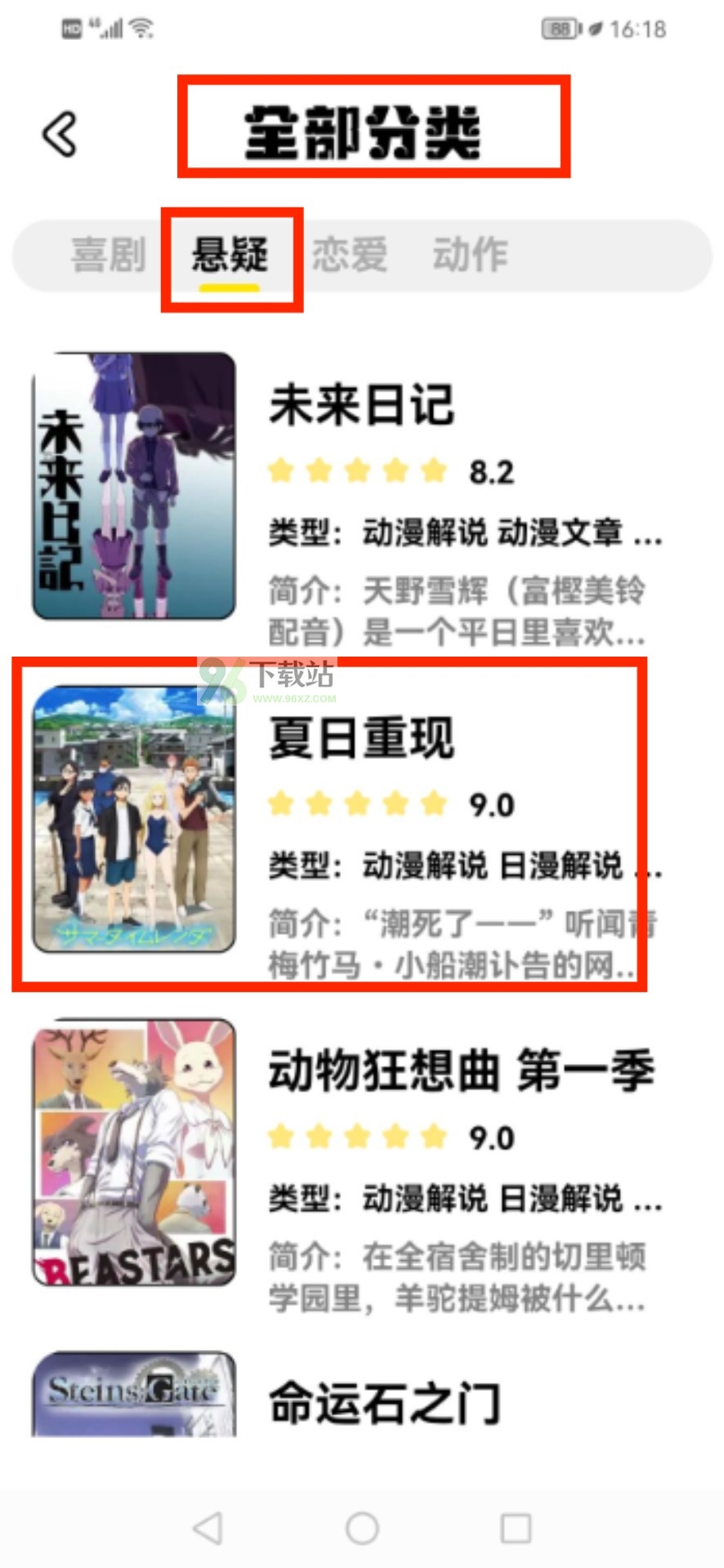Select the 悬疑 tab
This screenshot has height=1568, width=724.
[230, 255]
